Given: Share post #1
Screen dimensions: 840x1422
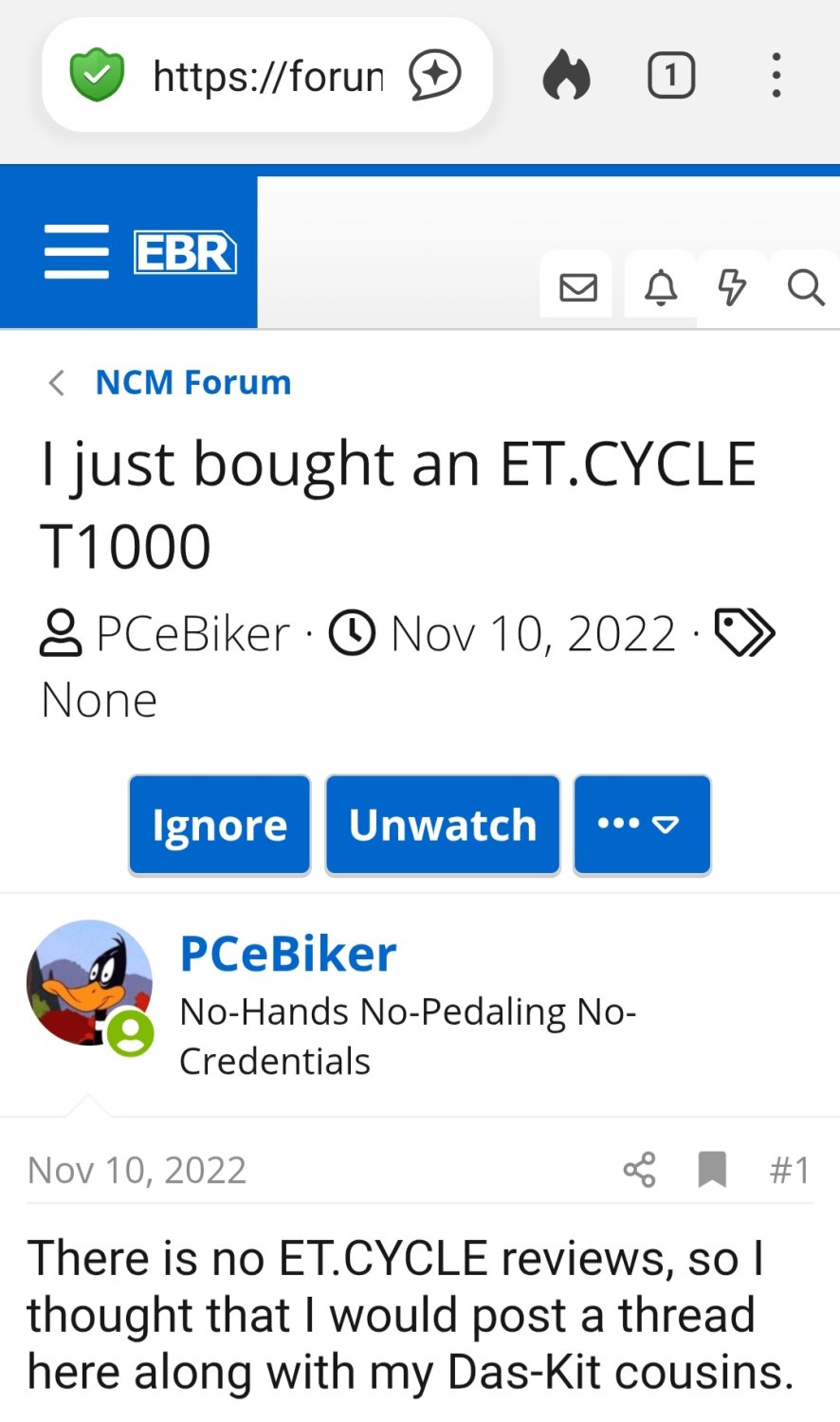Looking at the screenshot, I should click(x=639, y=1170).
